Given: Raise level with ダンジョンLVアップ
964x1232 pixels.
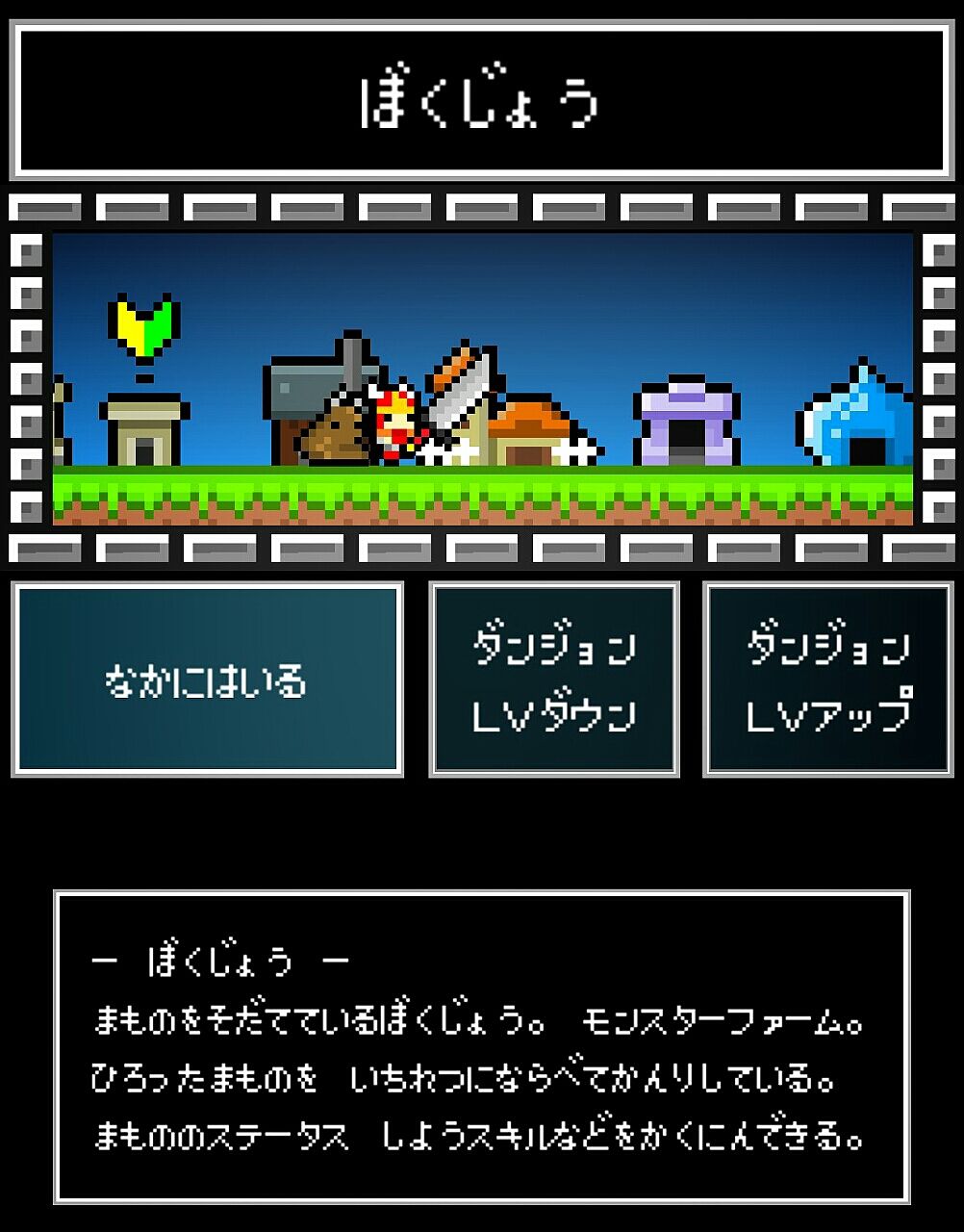Looking at the screenshot, I should [x=828, y=680].
